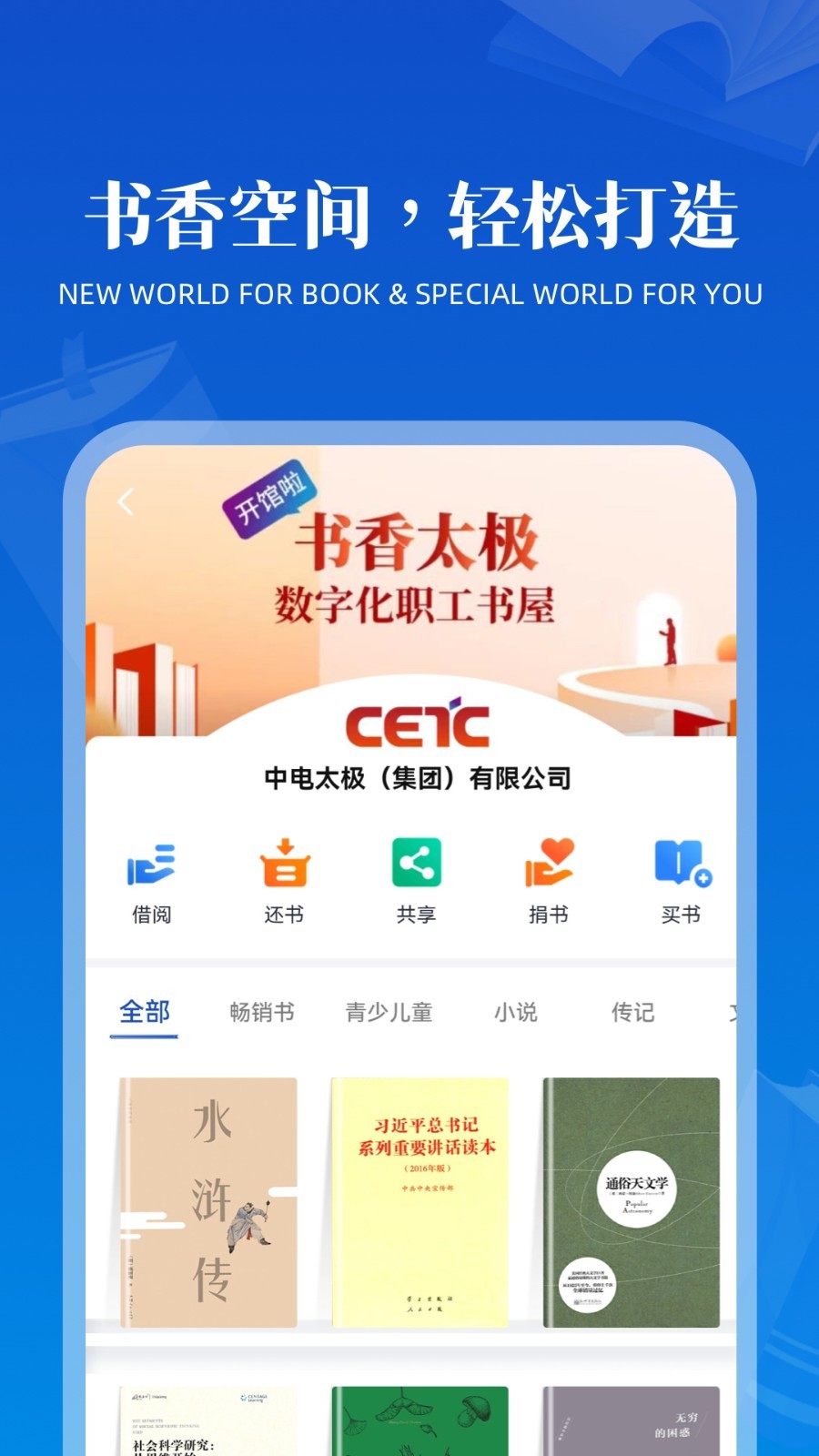Switch to the 青少儿童 tab
Image resolution: width=819 pixels, height=1456 pixels.
(x=389, y=1008)
